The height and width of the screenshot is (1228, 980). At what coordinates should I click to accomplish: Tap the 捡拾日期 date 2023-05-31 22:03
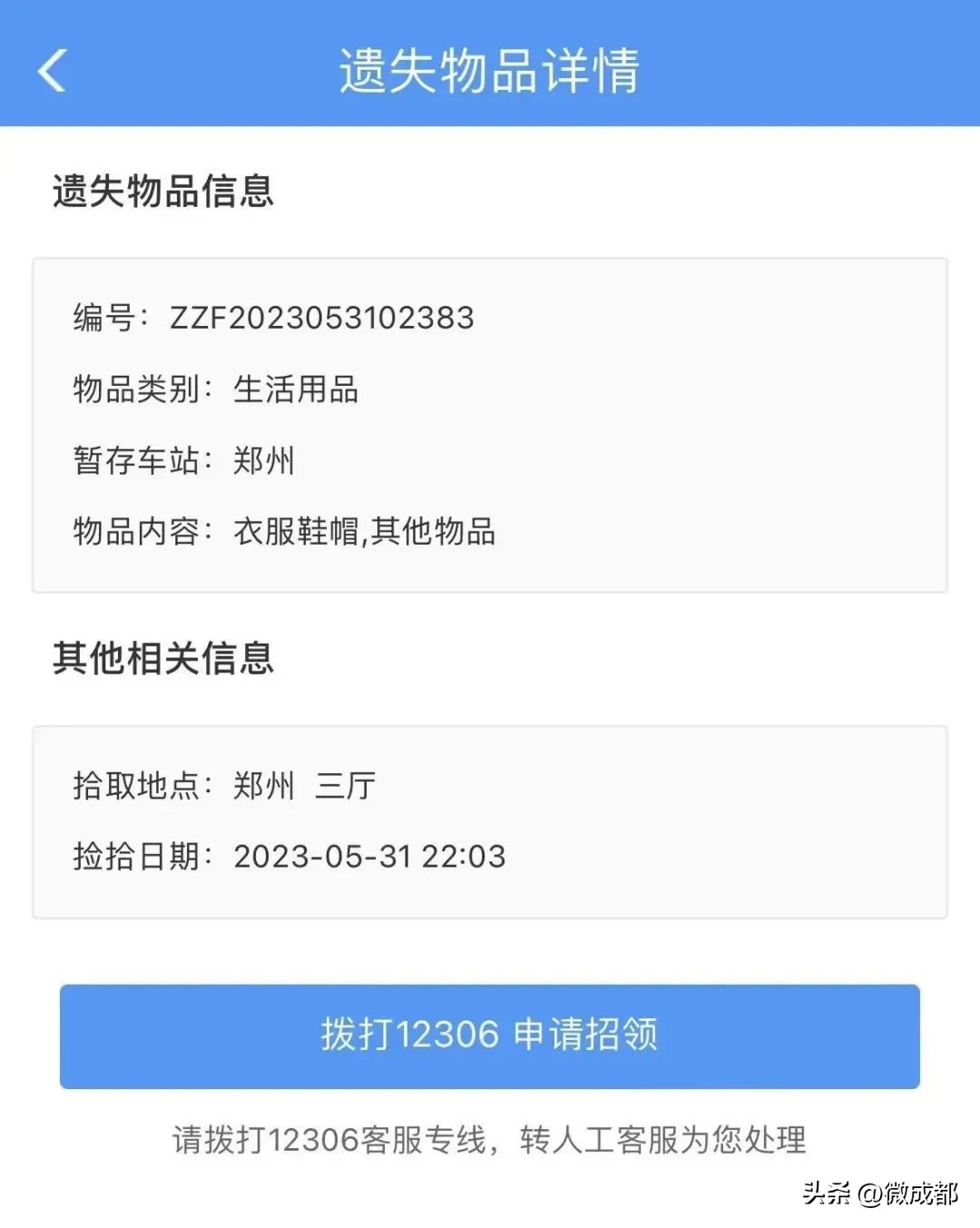368,856
